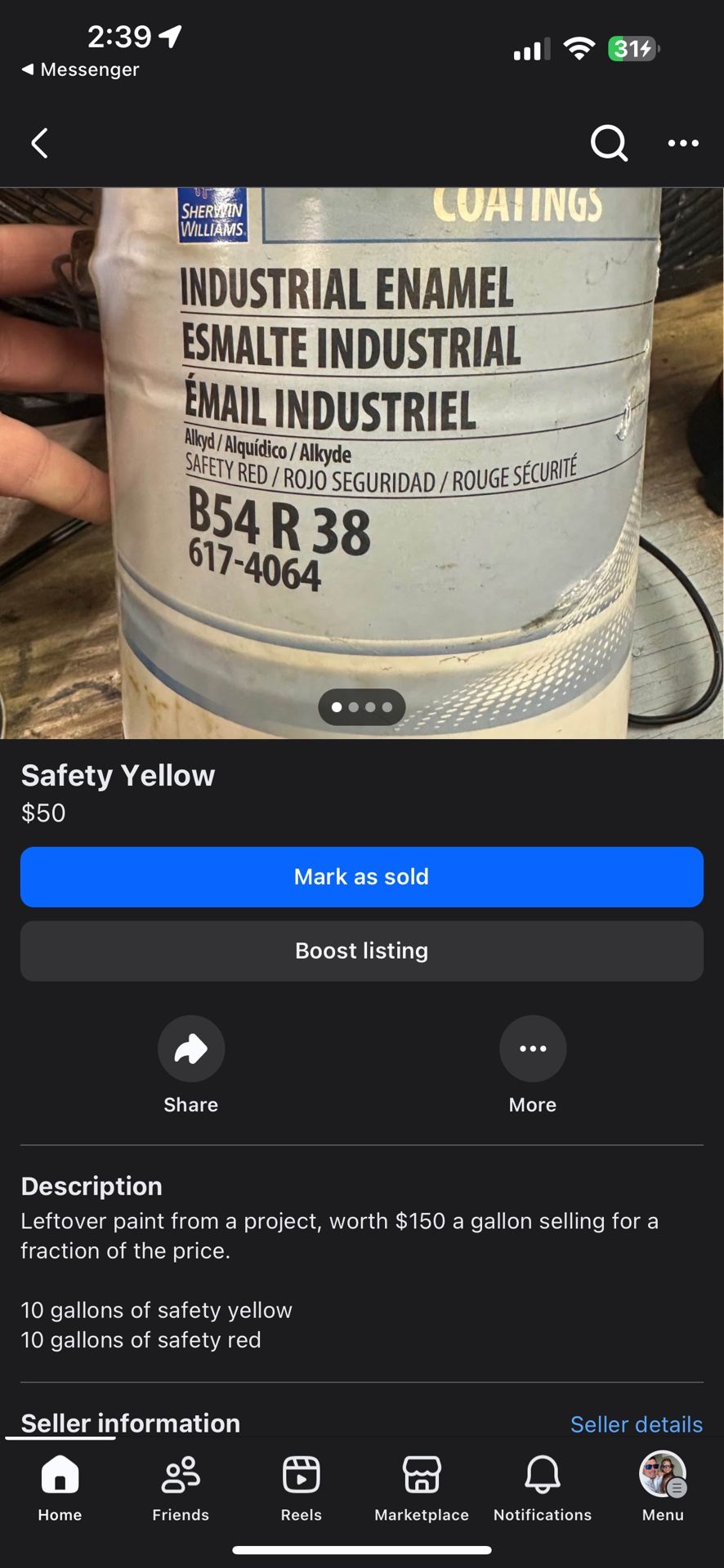Open the three-dot options menu
Screen dimensions: 724x1568
pos(683,144)
